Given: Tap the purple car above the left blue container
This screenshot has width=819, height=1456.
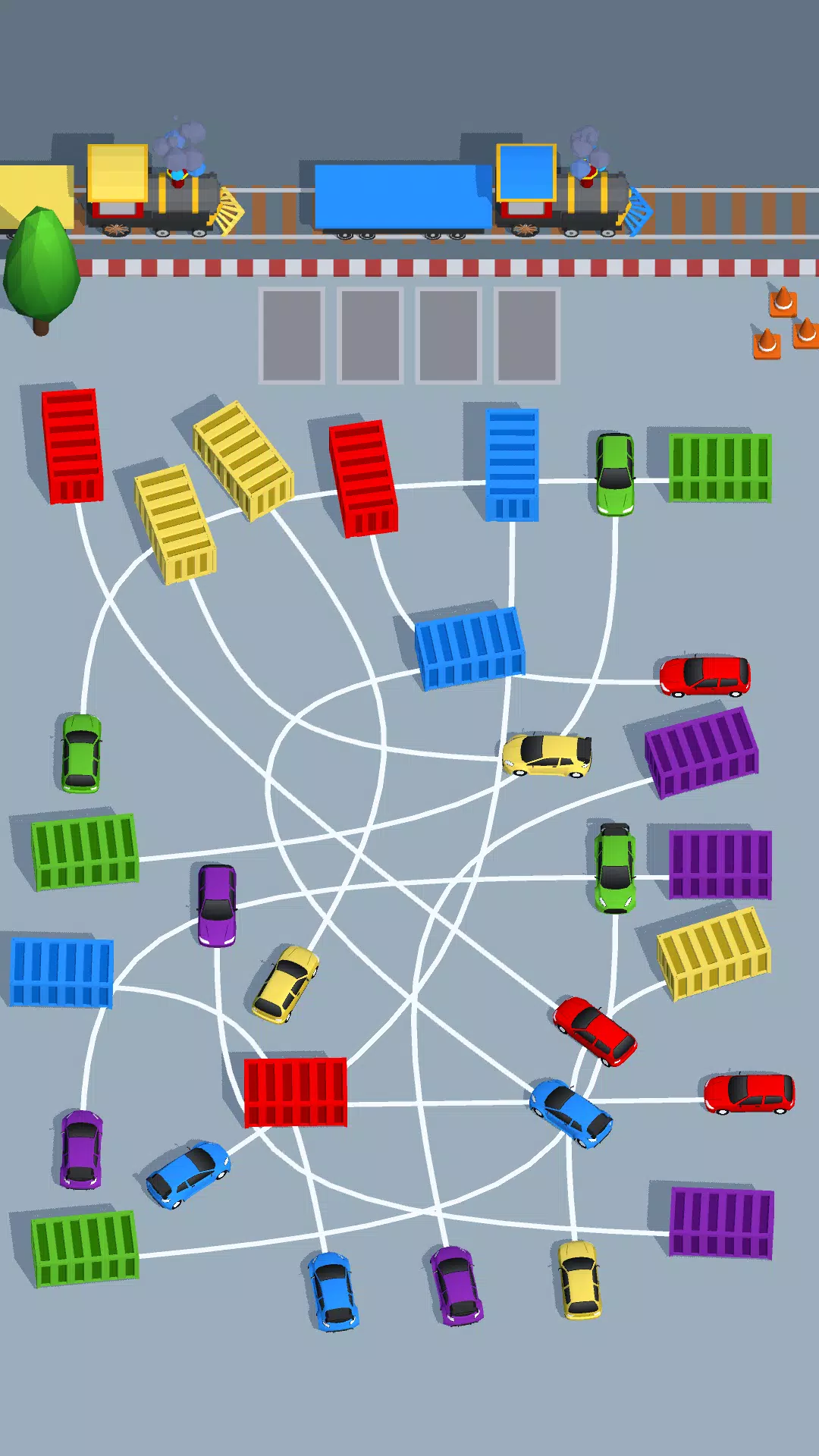Looking at the screenshot, I should click(217, 905).
